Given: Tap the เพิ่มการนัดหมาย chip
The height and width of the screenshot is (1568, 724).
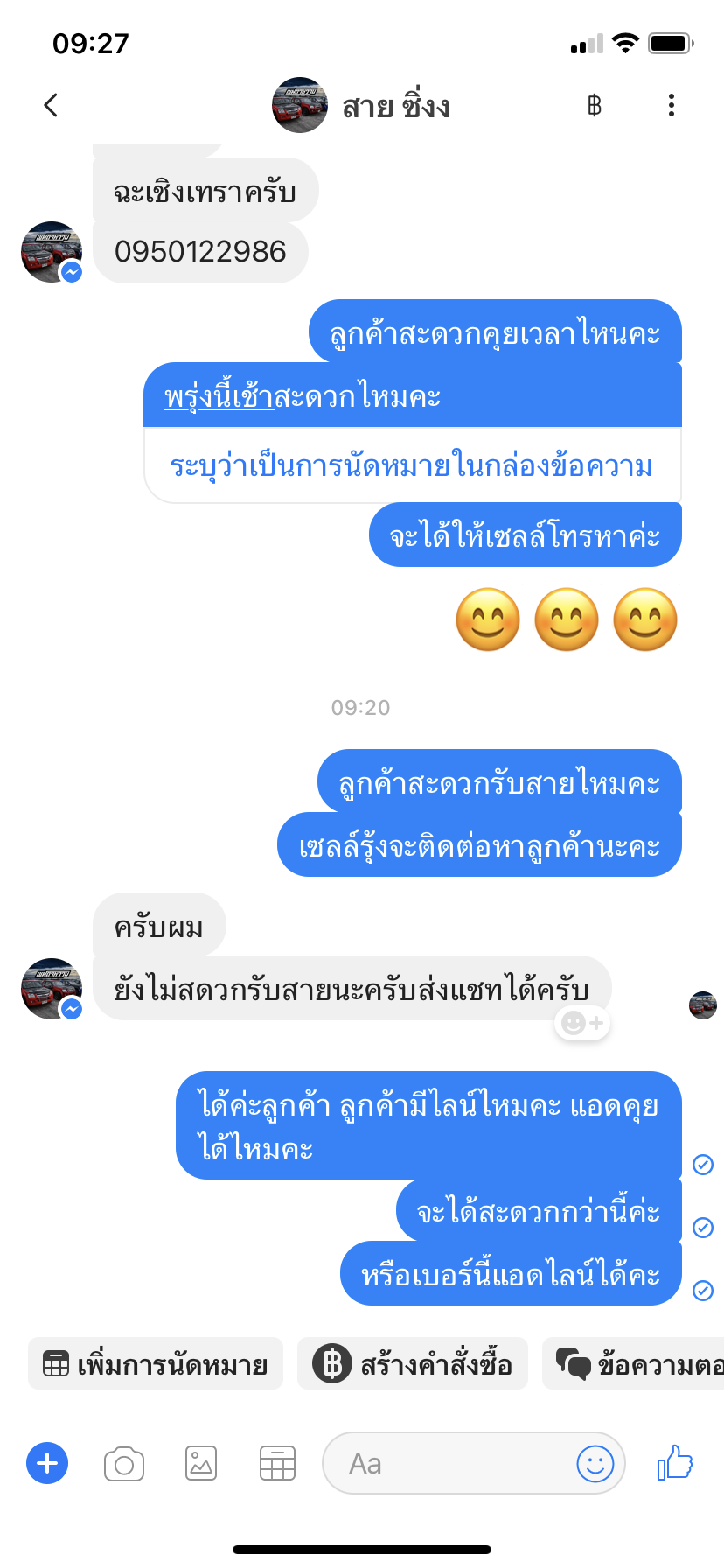Looking at the screenshot, I should point(156,1364).
